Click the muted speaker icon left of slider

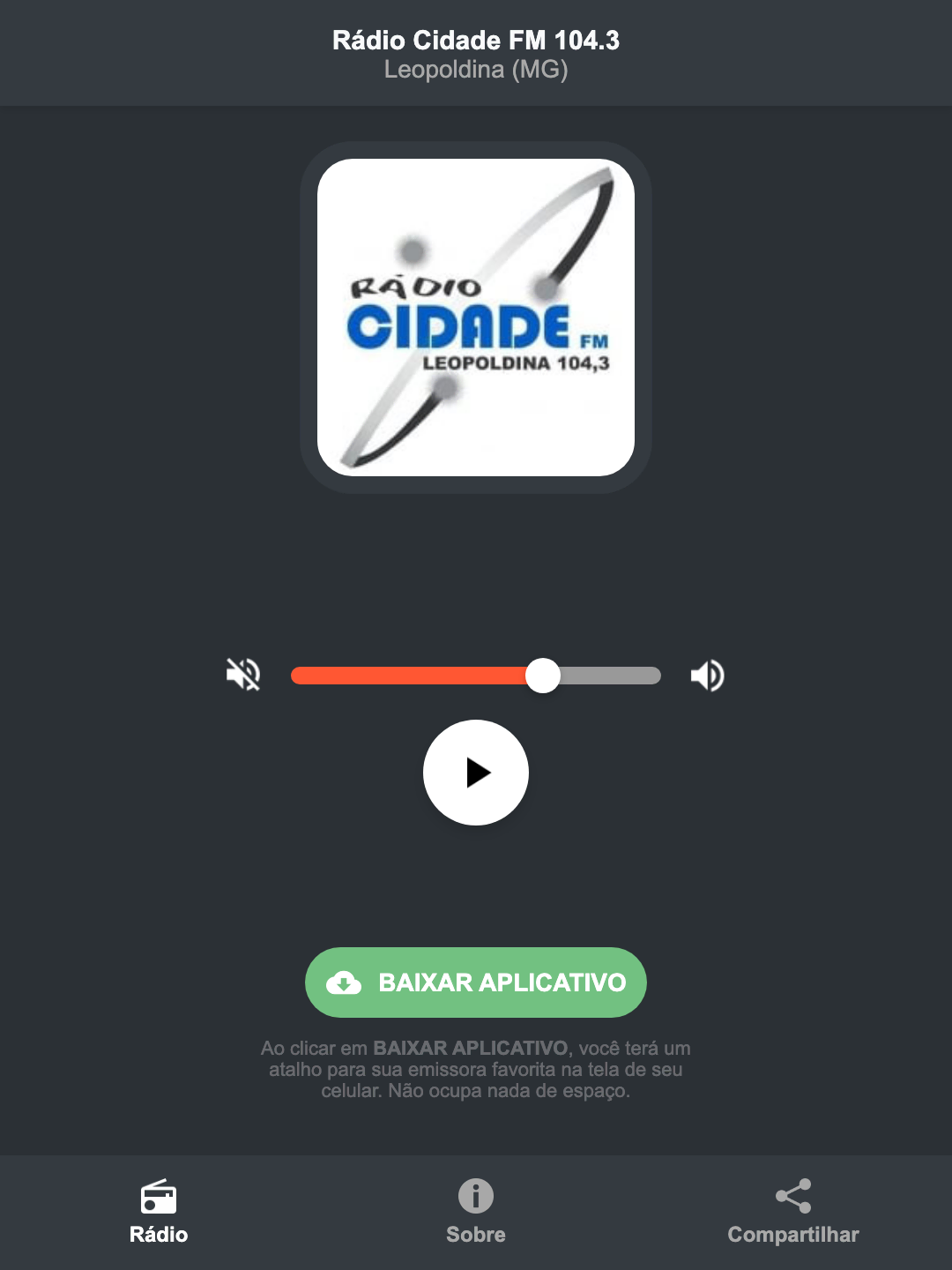[242, 675]
